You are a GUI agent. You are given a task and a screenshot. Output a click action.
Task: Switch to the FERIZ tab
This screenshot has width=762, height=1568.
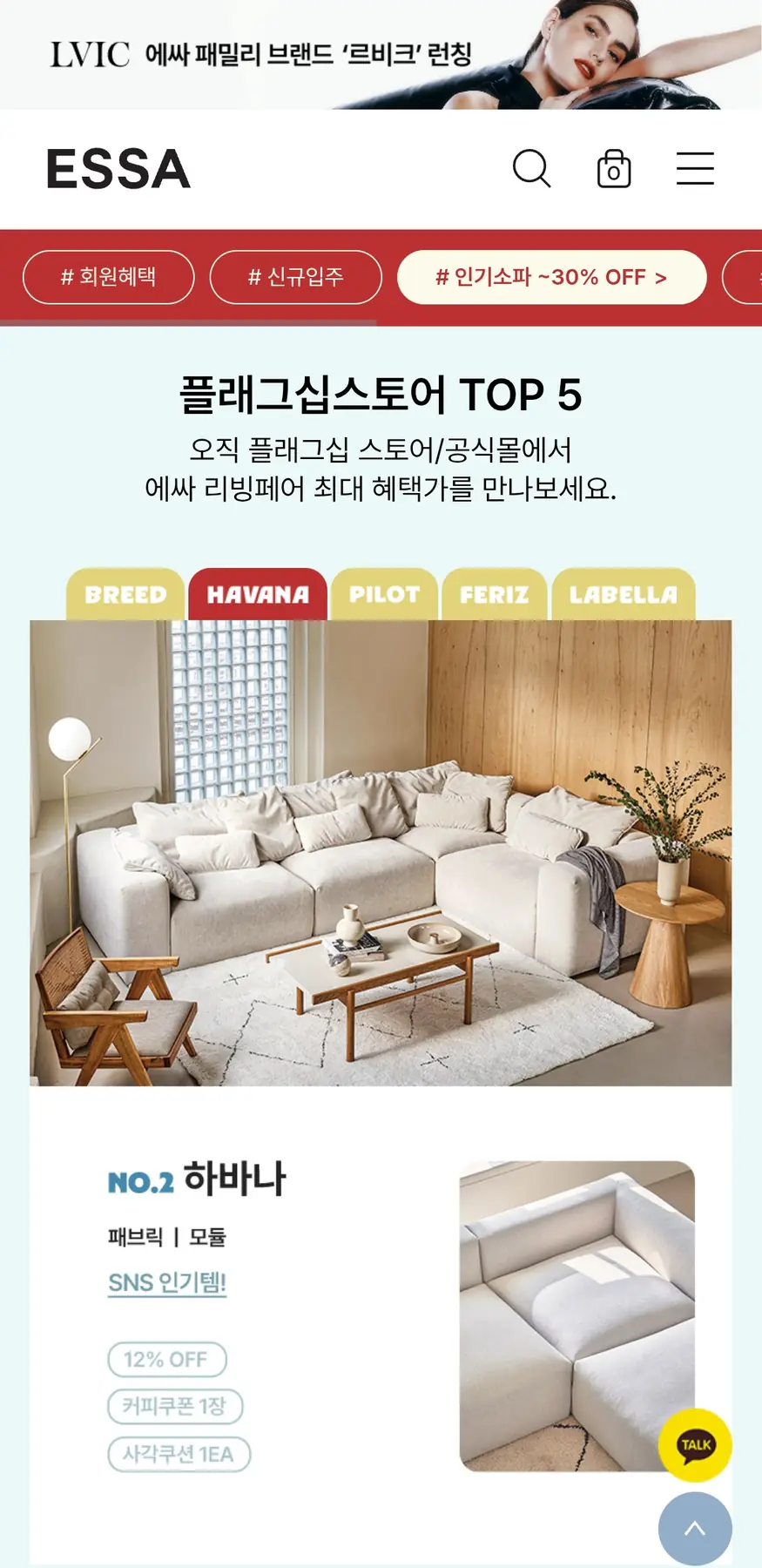(x=494, y=595)
